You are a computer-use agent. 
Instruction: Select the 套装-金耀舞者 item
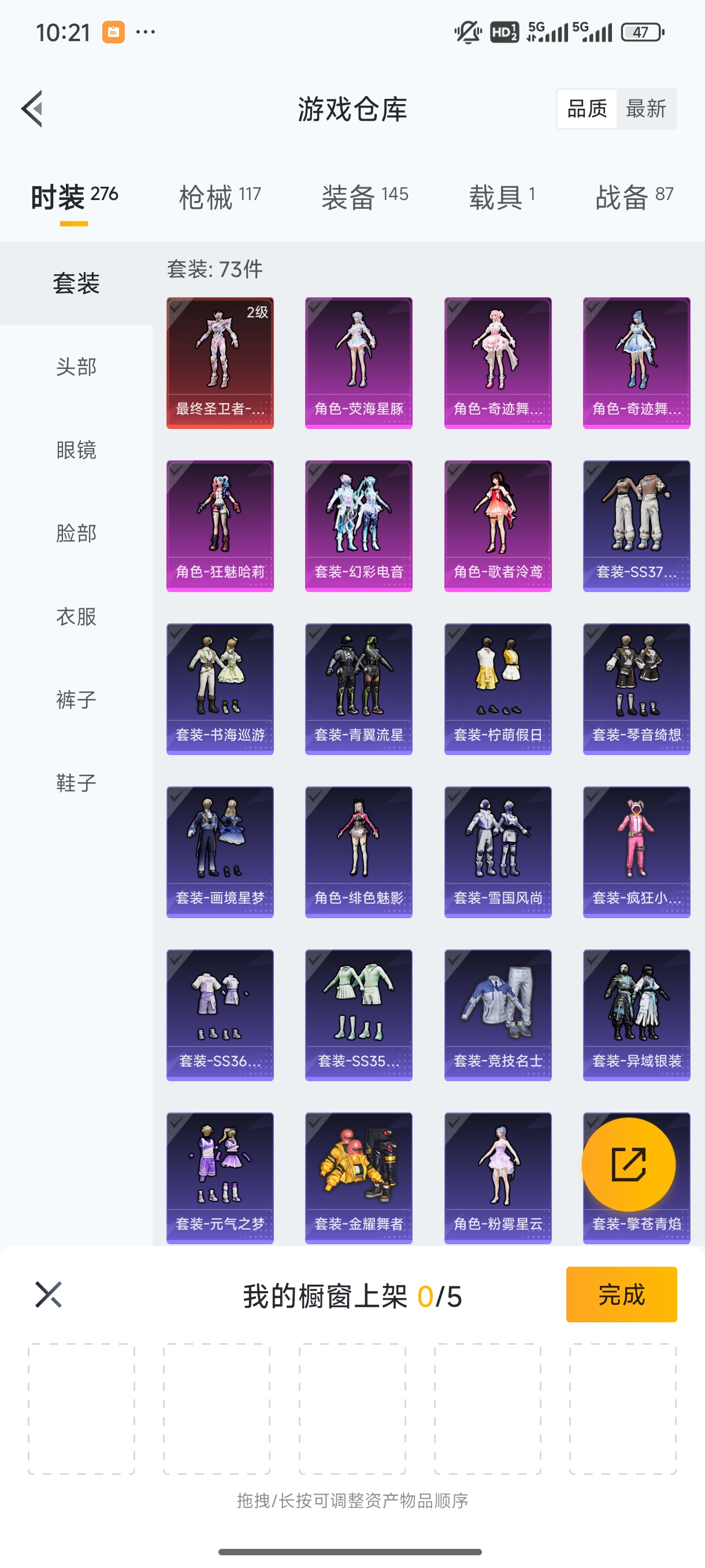pyautogui.click(x=358, y=1178)
